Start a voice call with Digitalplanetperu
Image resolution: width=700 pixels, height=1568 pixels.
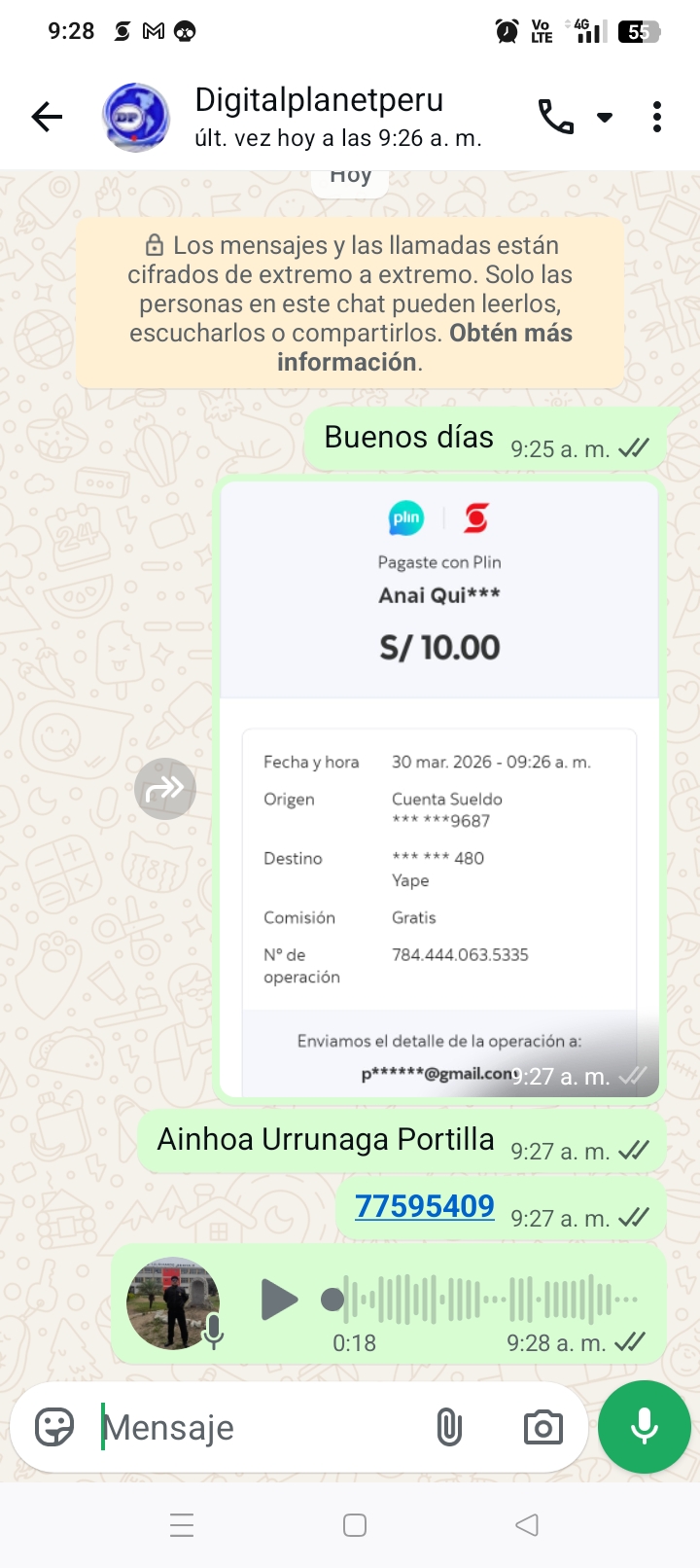555,118
